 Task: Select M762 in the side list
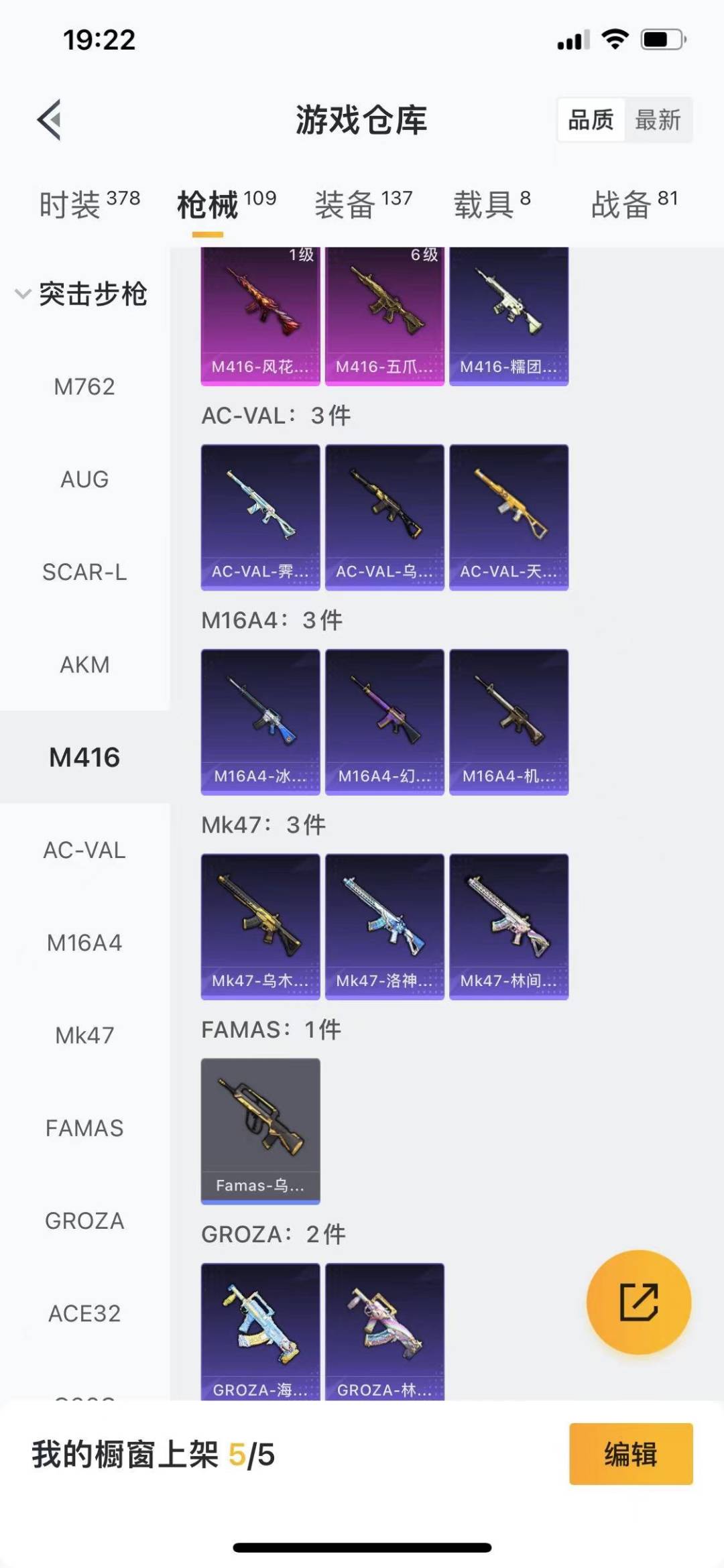84,387
